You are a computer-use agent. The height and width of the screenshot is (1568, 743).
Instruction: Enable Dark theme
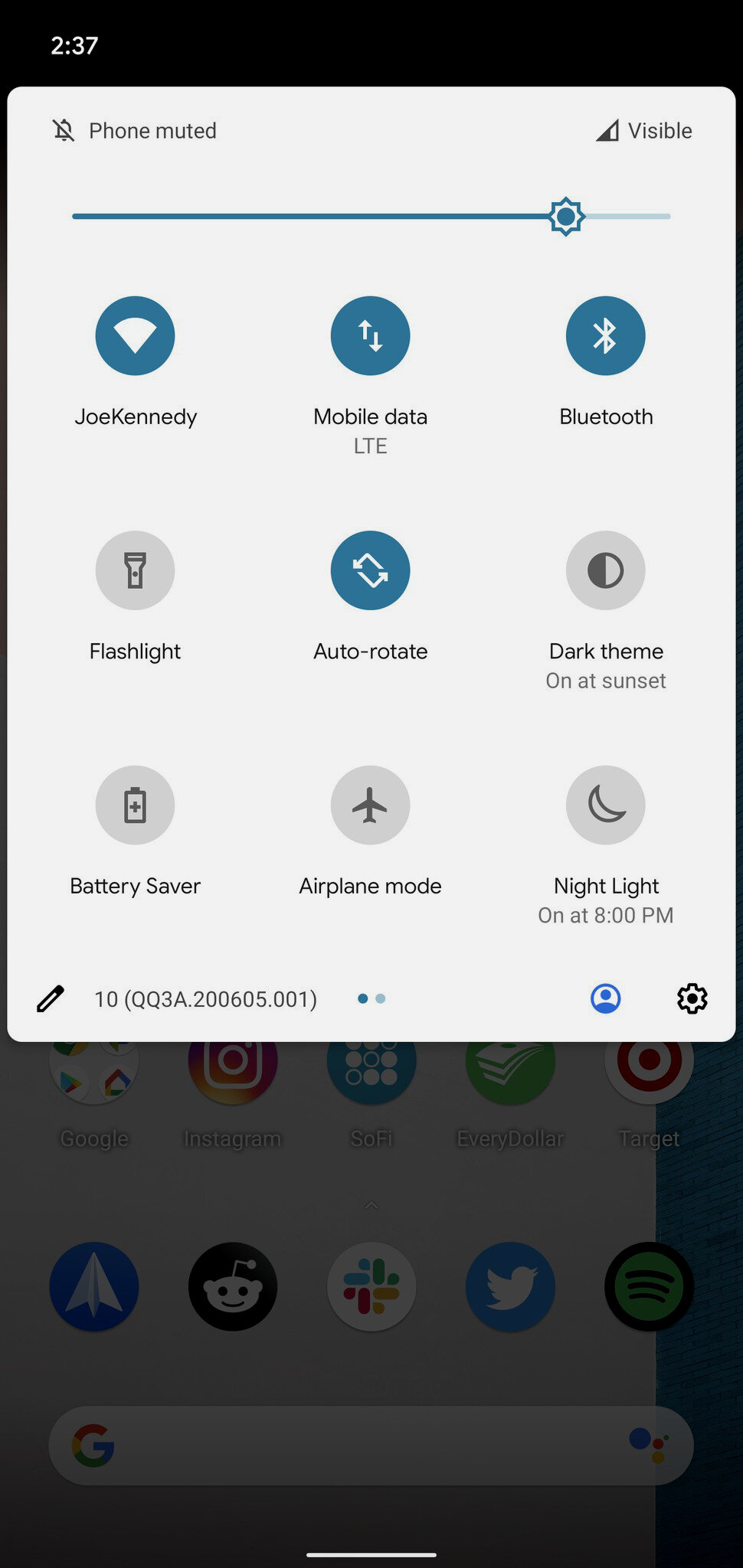[x=605, y=570]
